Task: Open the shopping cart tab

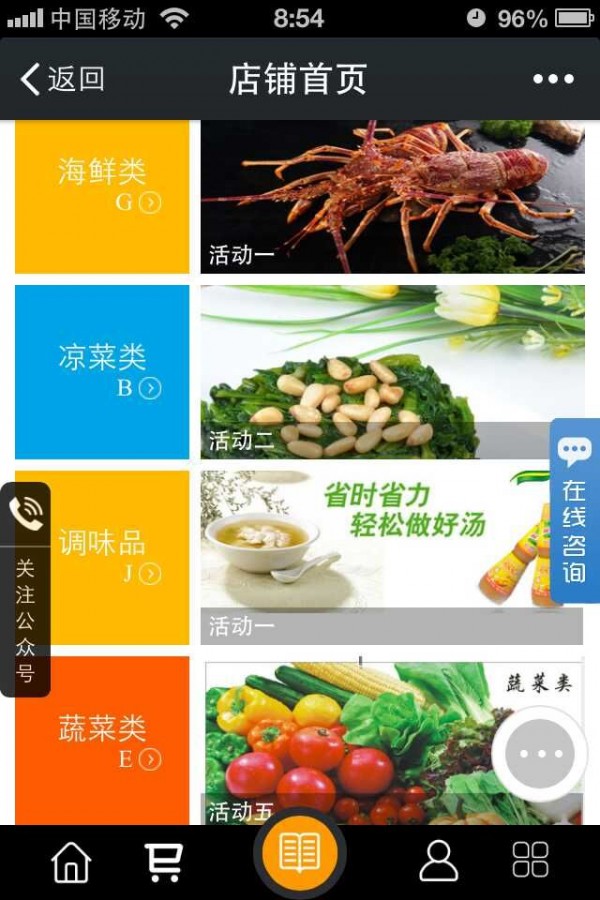Action: pos(164,860)
